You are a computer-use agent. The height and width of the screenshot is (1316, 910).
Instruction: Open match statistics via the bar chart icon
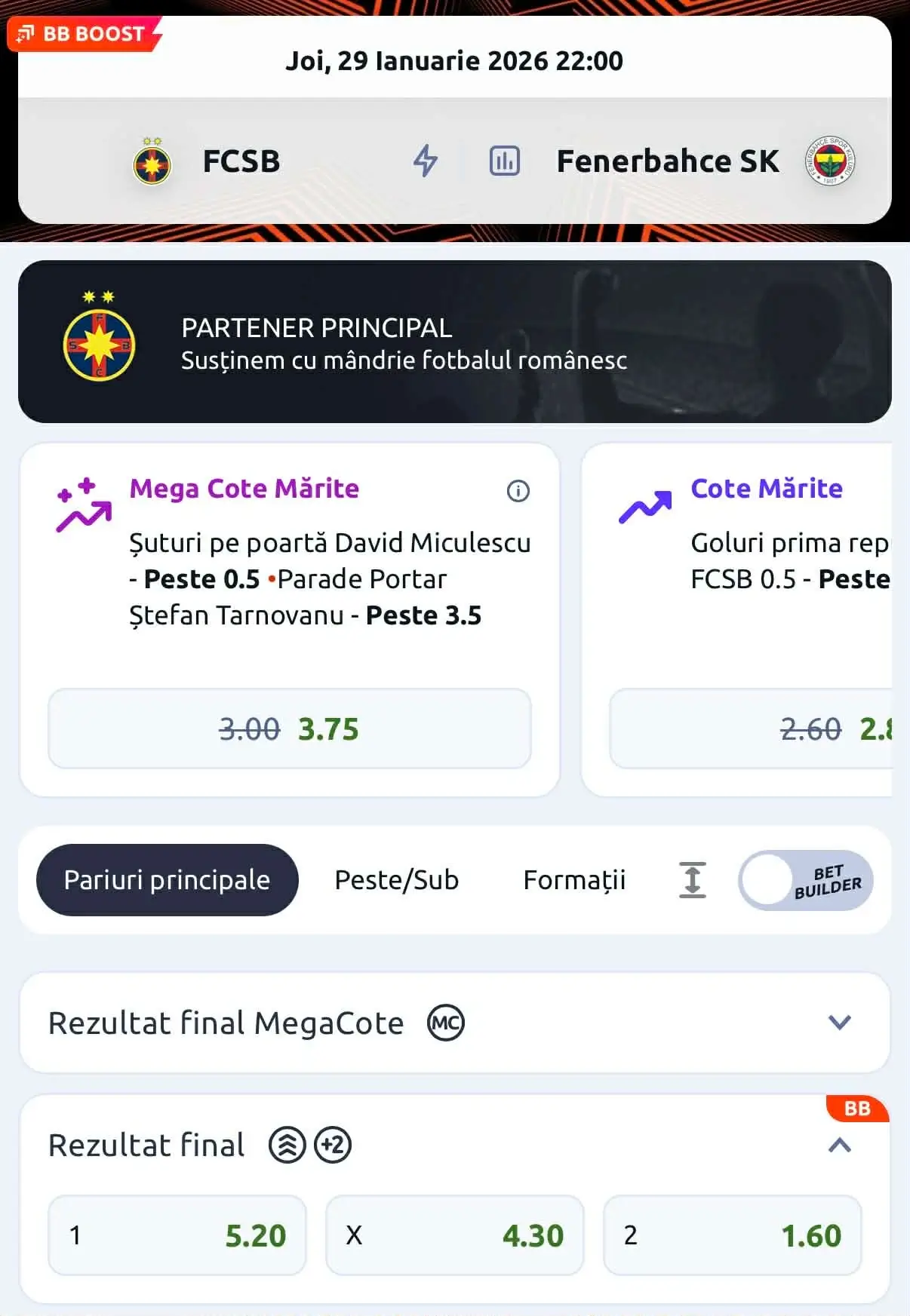click(504, 161)
